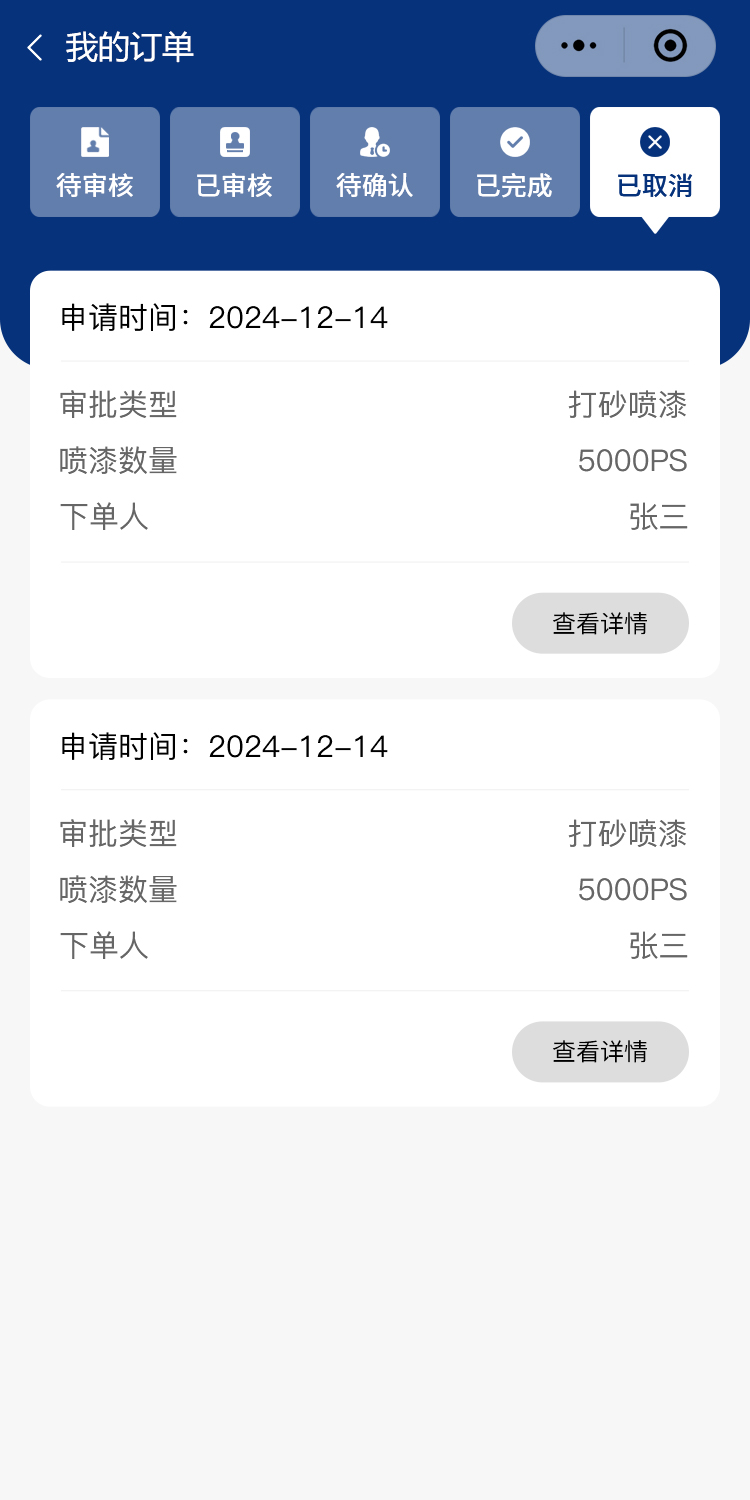Open the mini-program three-dot menu

point(579,46)
